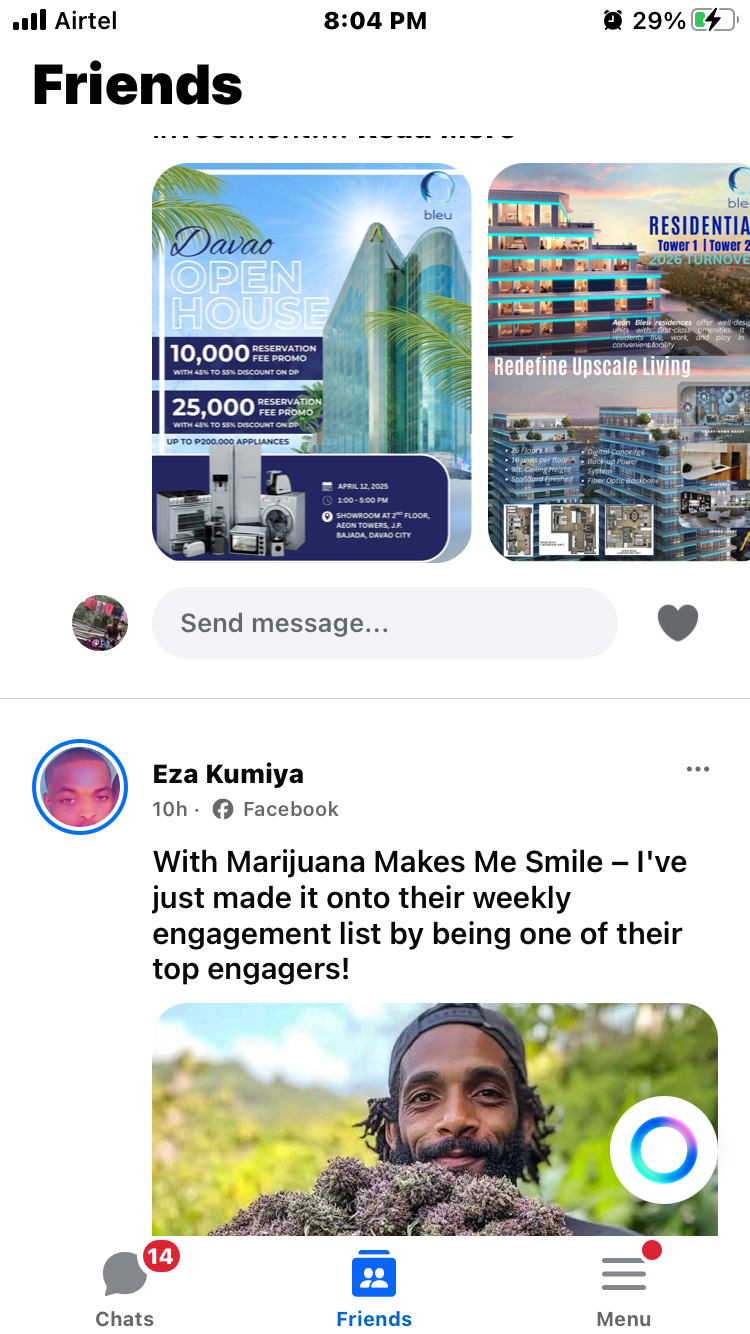Open the Residential Tower image

tap(618, 362)
